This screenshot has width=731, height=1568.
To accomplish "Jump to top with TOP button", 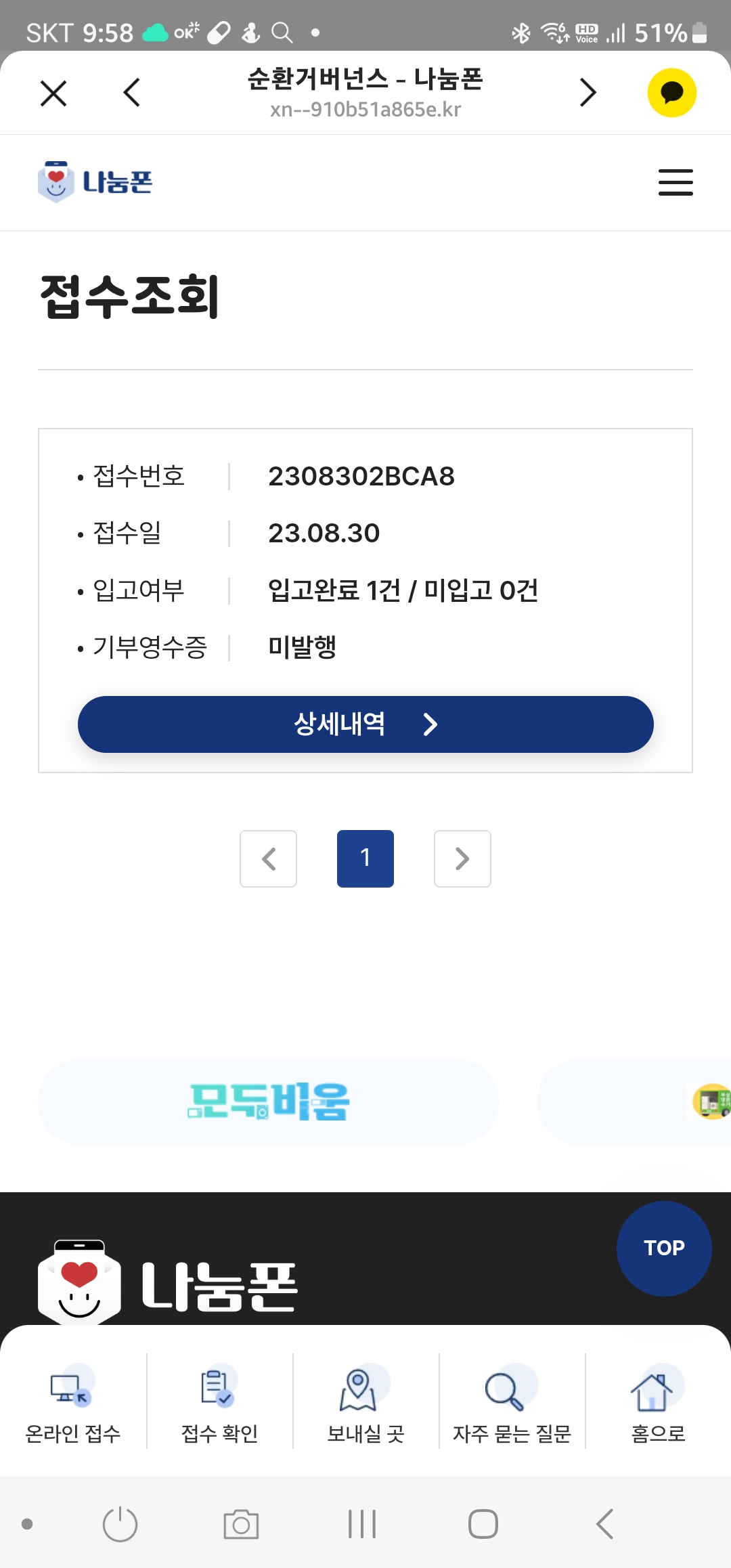I will pos(663,1248).
